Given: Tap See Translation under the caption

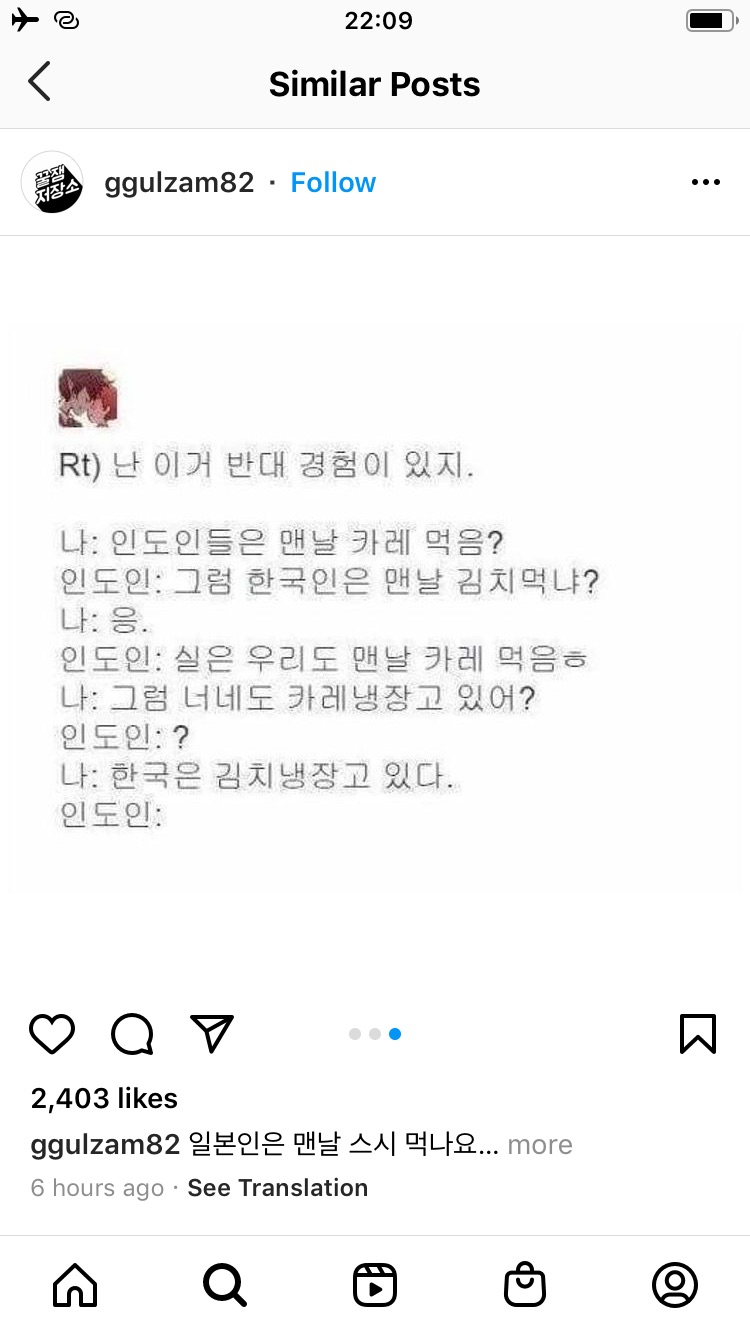Looking at the screenshot, I should tap(277, 1188).
